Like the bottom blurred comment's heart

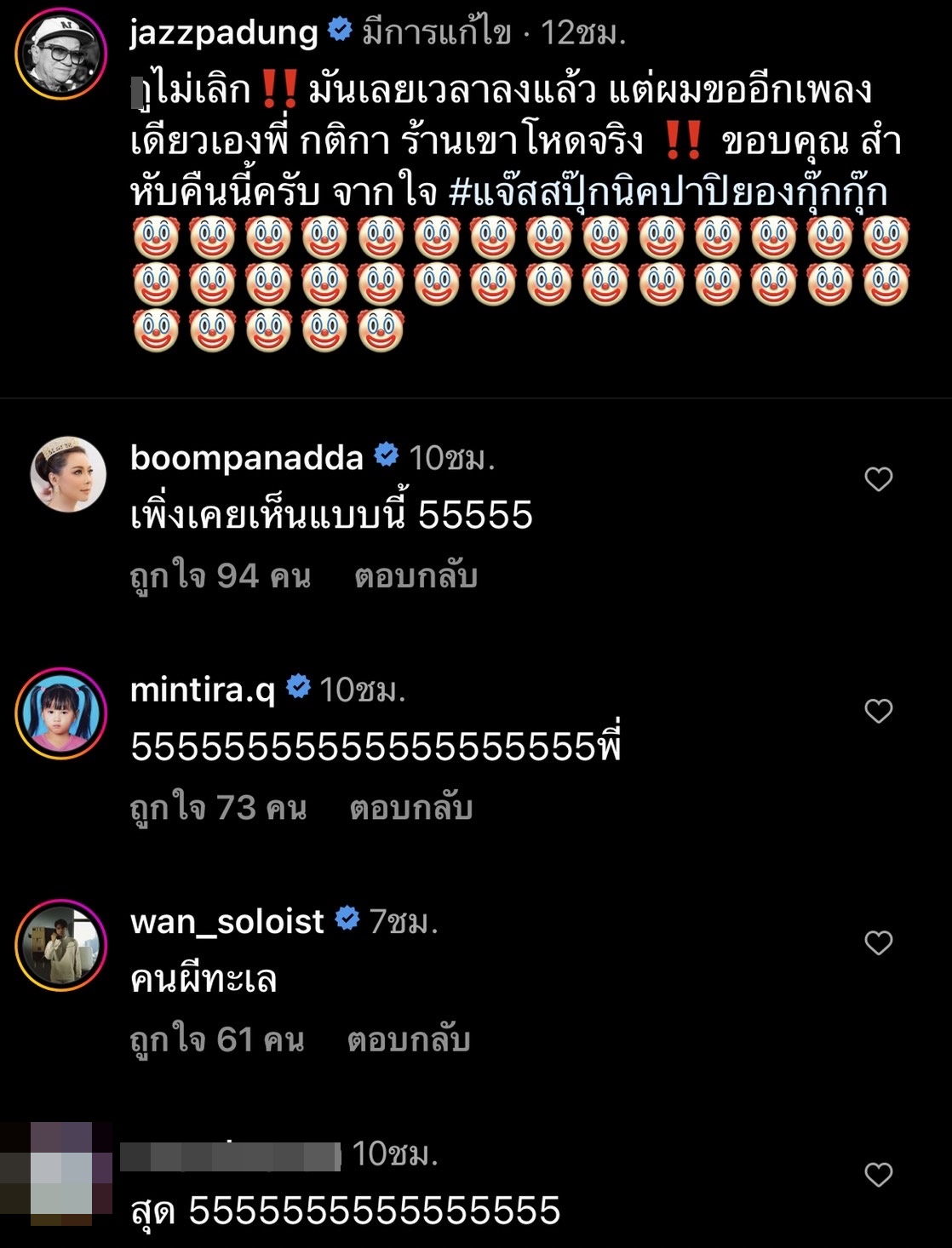pos(879,1174)
